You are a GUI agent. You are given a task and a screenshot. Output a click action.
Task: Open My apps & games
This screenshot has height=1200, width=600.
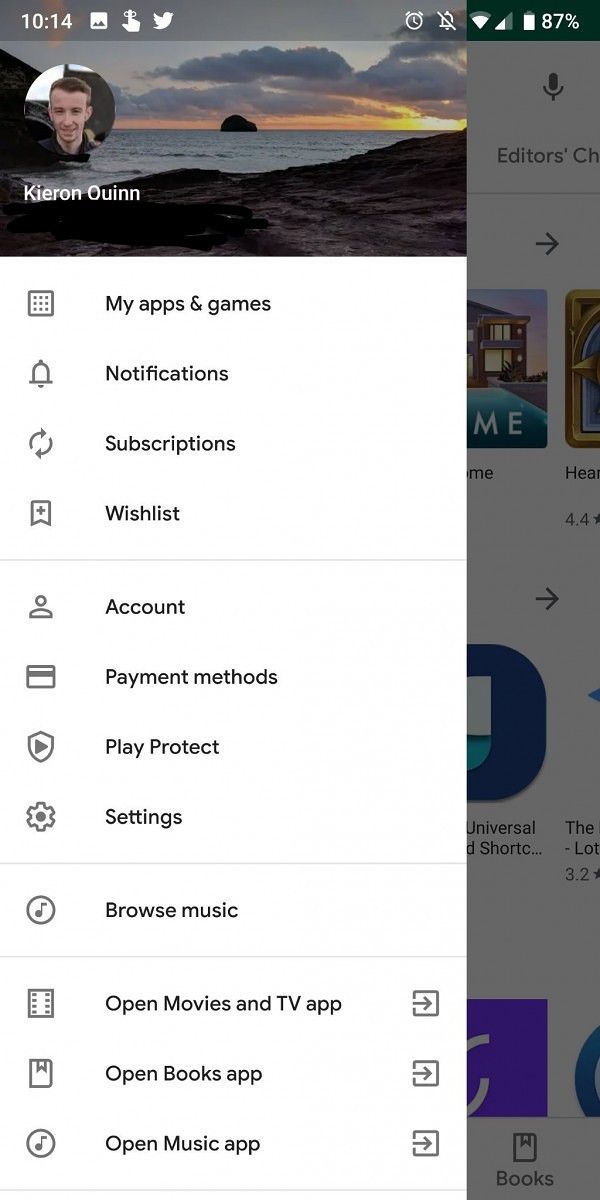click(233, 304)
